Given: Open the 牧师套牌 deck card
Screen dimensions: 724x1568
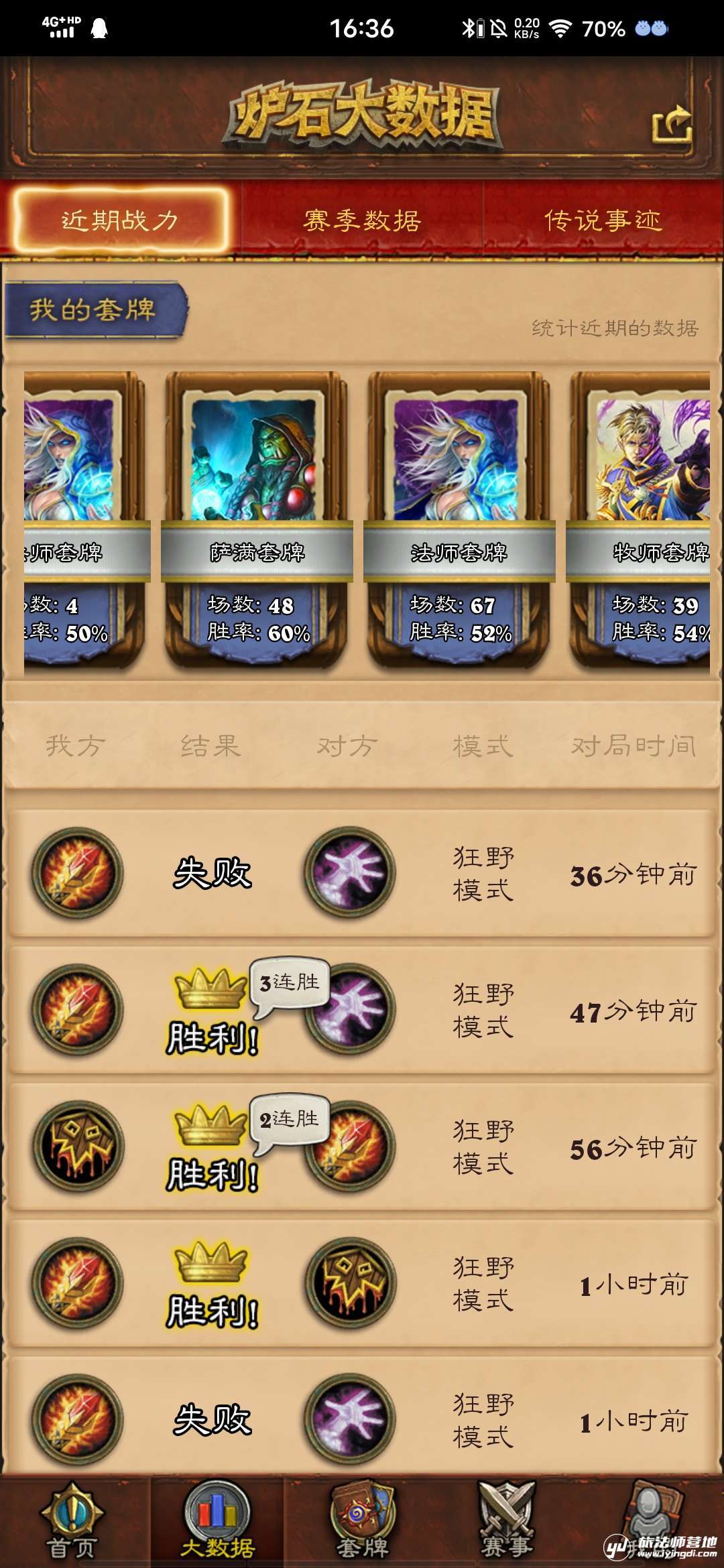Looking at the screenshot, I should coord(640,520).
